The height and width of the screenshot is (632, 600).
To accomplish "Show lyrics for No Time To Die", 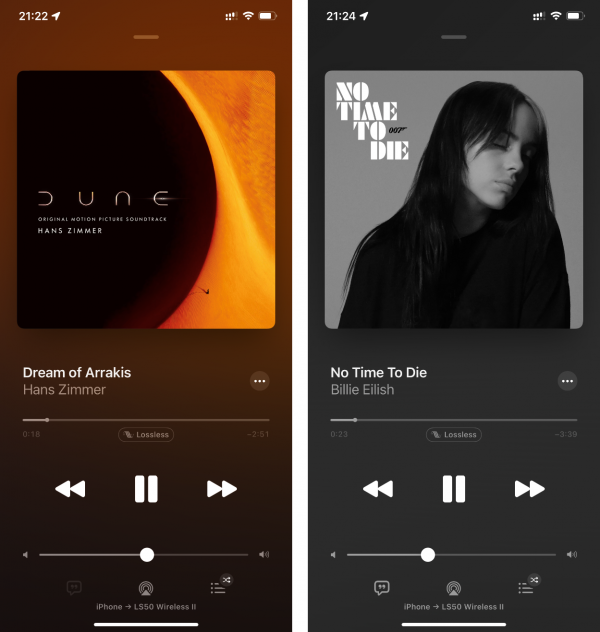I will pyautogui.click(x=381, y=588).
